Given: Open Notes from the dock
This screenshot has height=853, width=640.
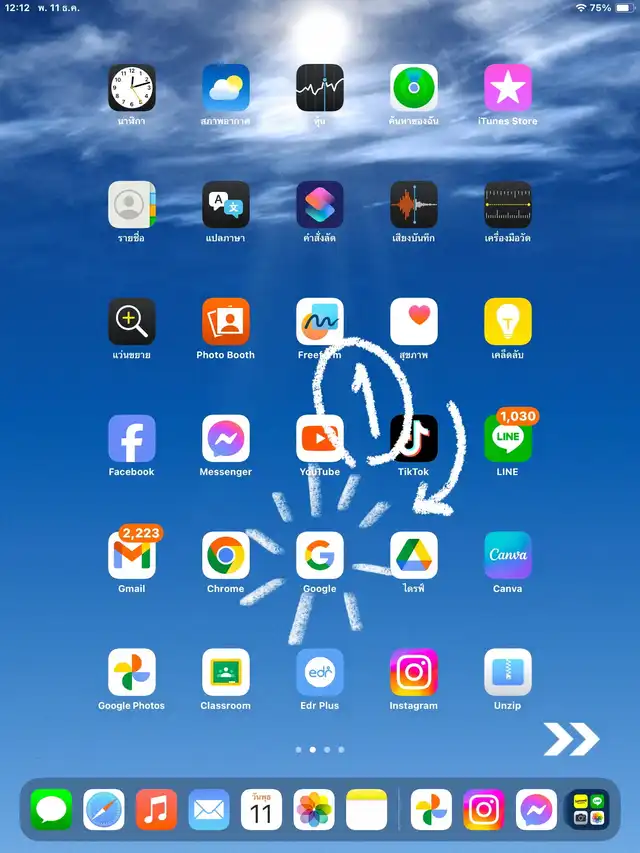Looking at the screenshot, I should coord(367,810).
